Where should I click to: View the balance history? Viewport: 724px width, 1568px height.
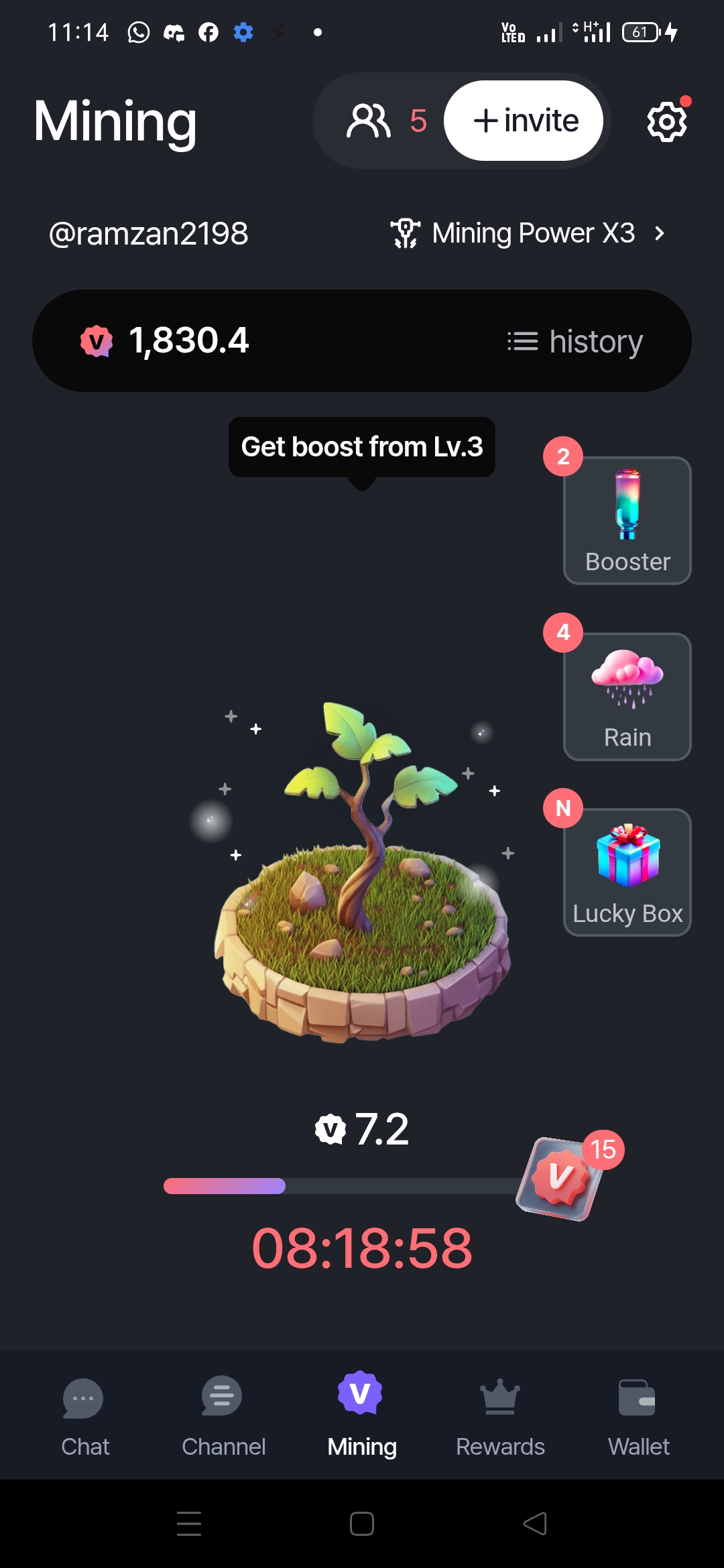pyautogui.click(x=575, y=341)
